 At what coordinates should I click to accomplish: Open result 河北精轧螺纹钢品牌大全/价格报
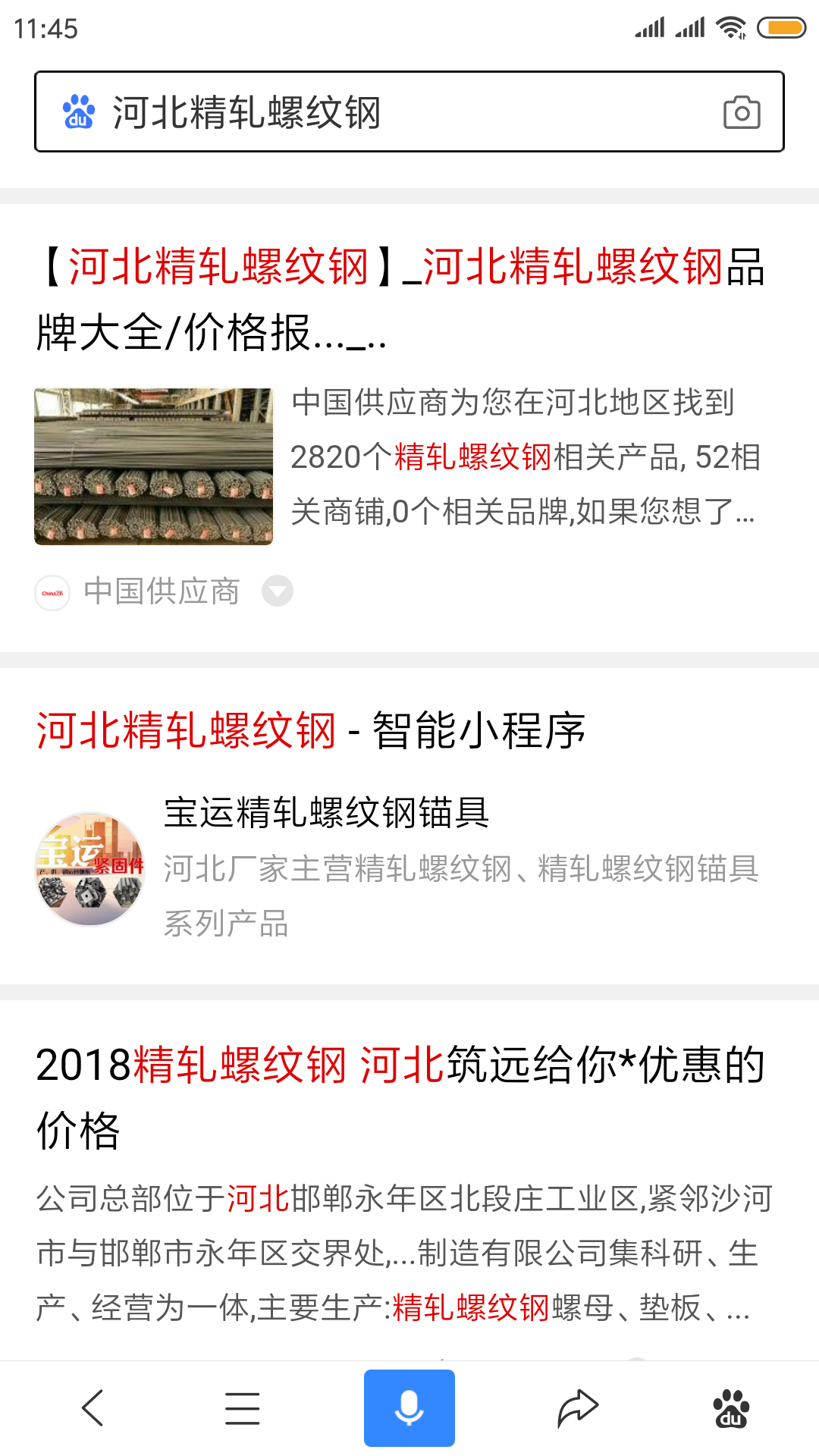click(400, 299)
